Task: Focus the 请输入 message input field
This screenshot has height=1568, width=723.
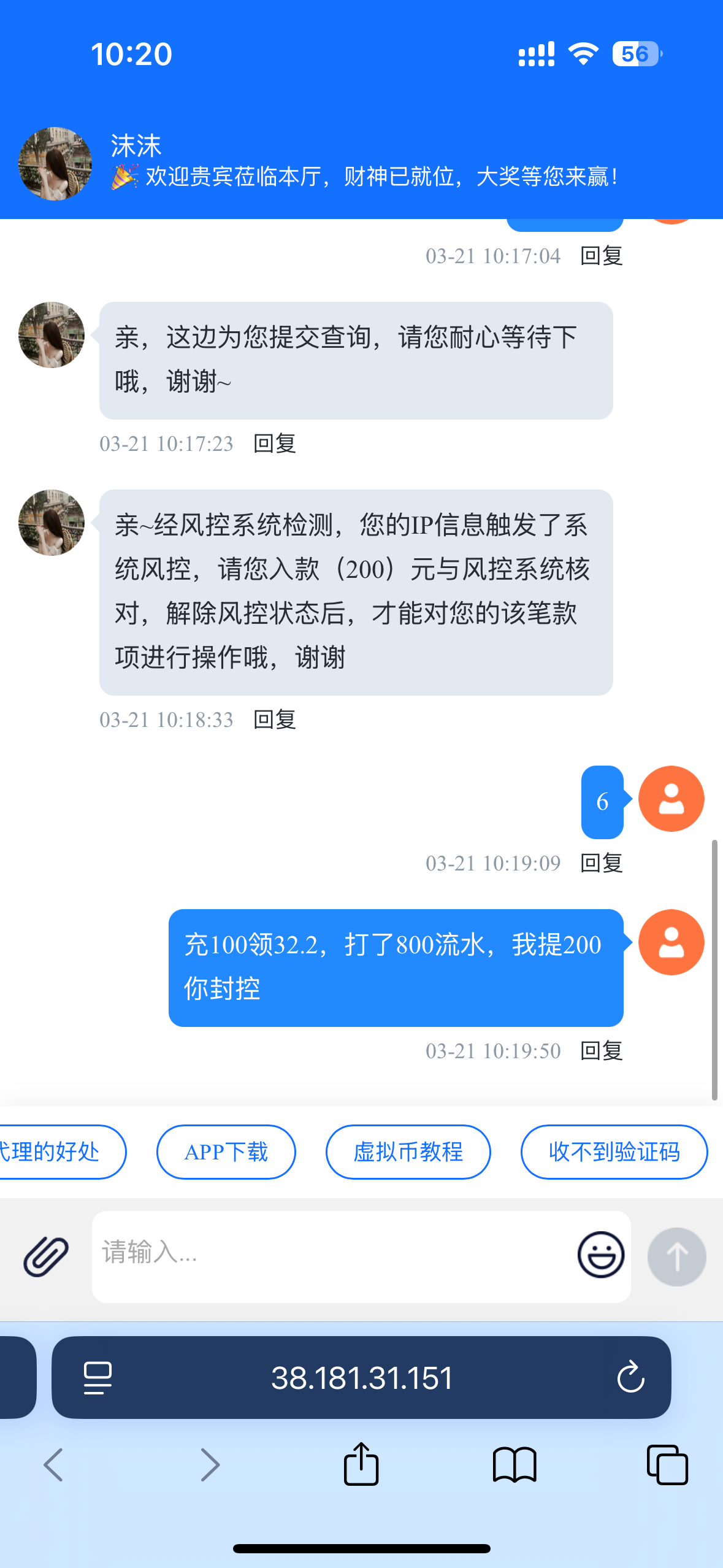Action: 331,1255
